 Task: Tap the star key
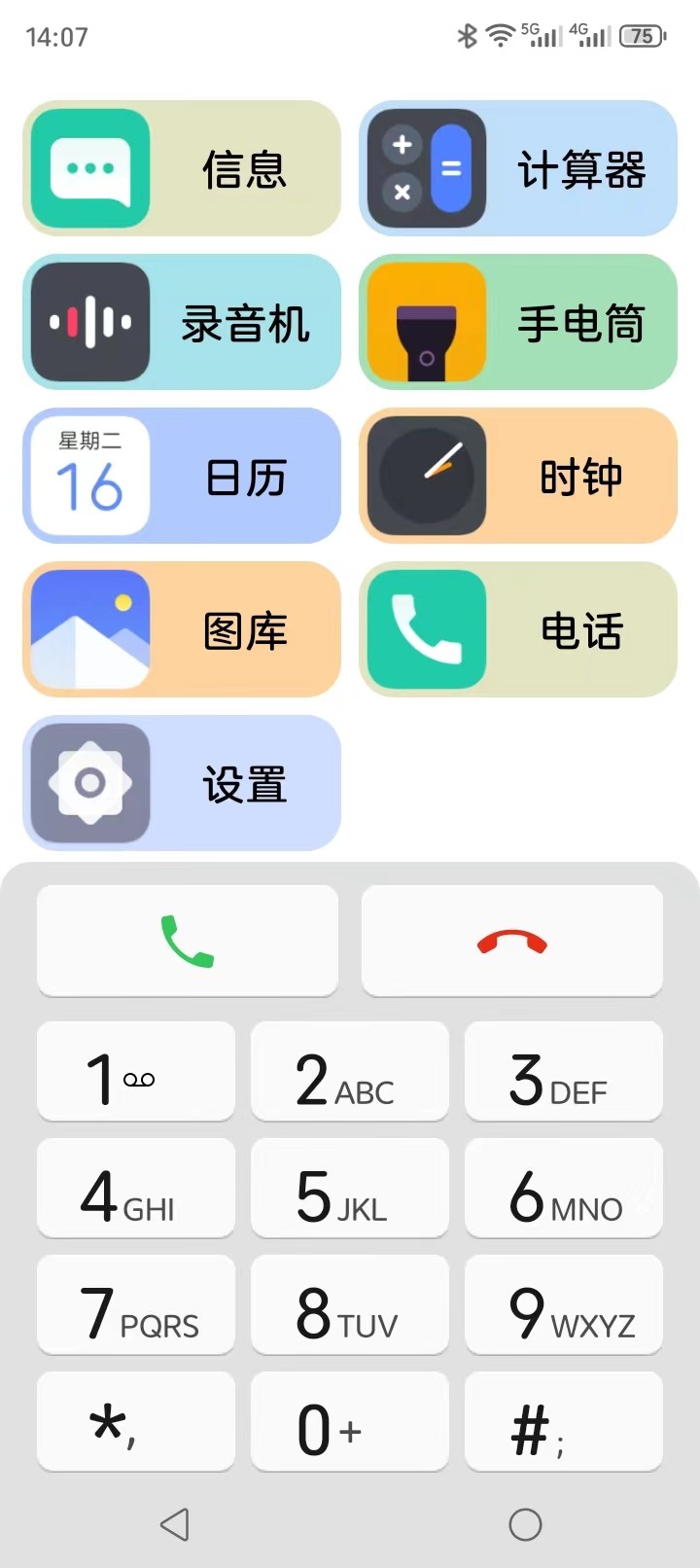click(x=136, y=1421)
